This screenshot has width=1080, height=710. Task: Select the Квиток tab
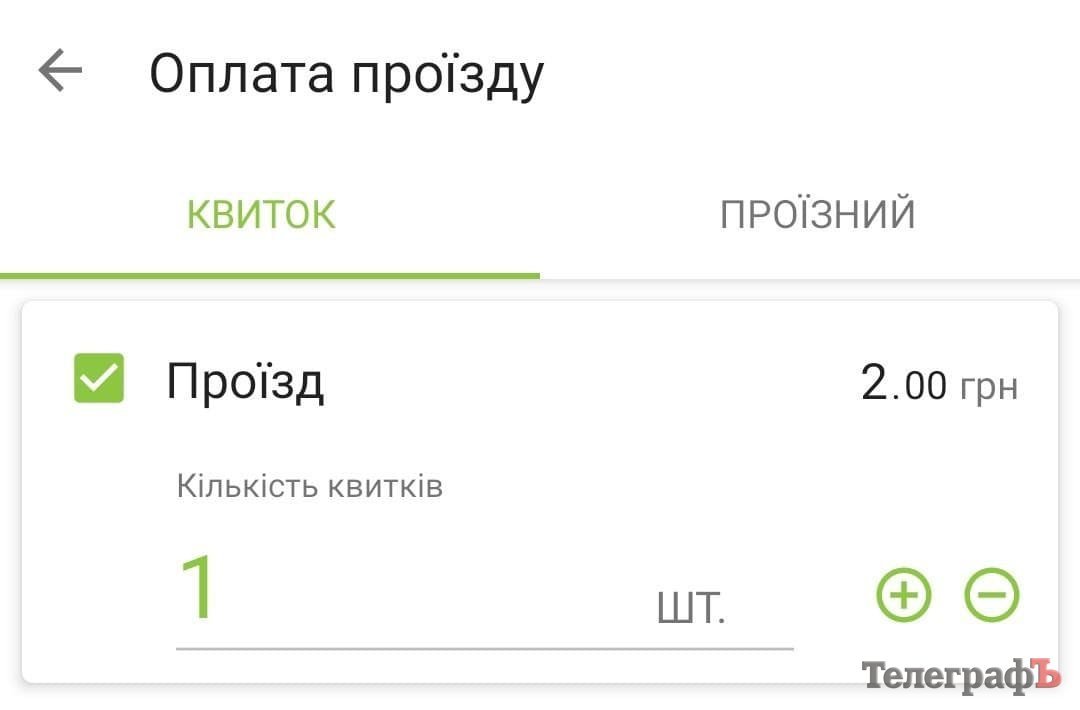pyautogui.click(x=262, y=215)
